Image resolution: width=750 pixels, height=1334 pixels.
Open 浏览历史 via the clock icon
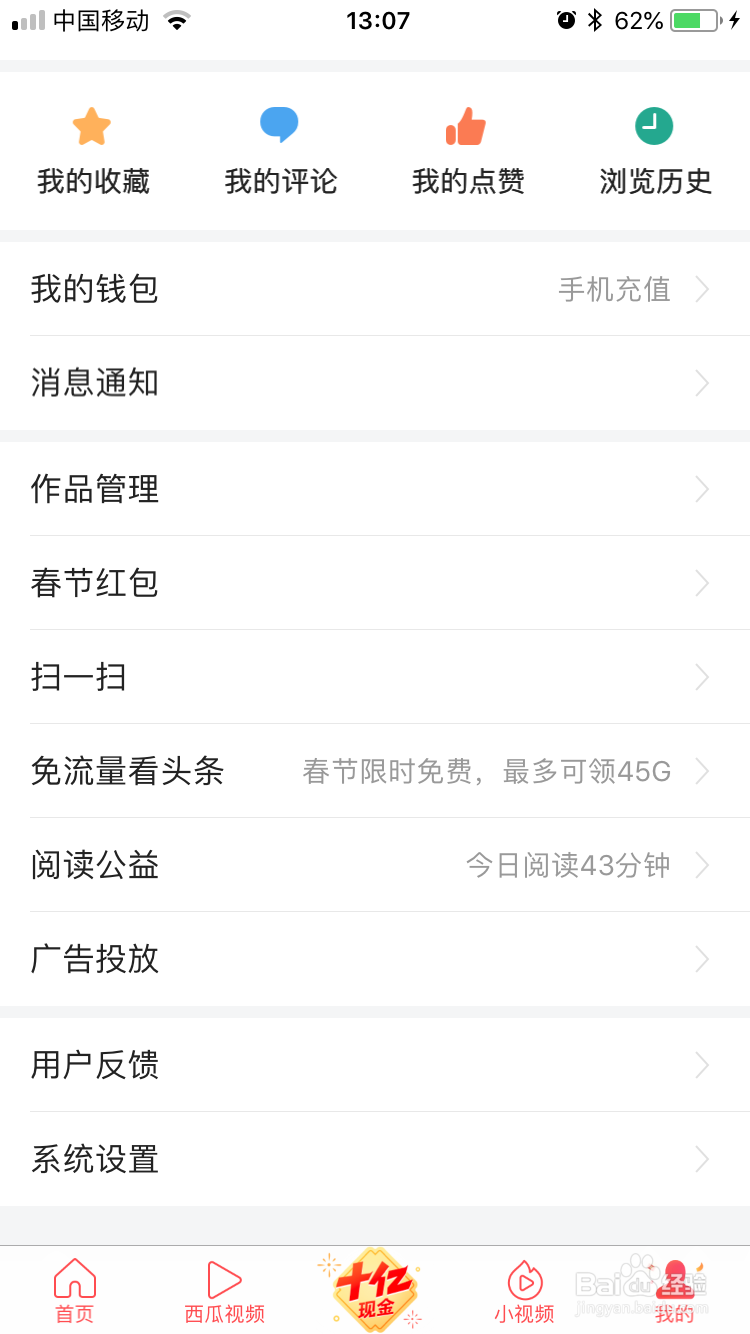click(x=653, y=125)
